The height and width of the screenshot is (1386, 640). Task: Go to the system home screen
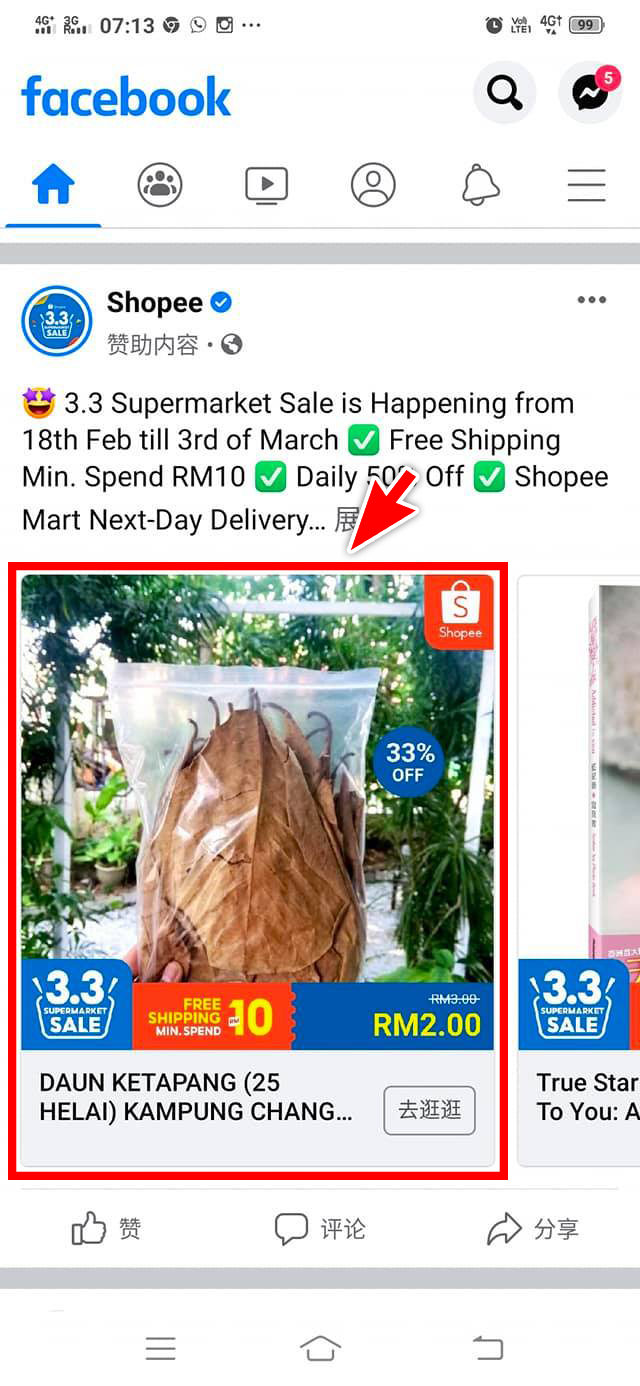coord(320,1349)
